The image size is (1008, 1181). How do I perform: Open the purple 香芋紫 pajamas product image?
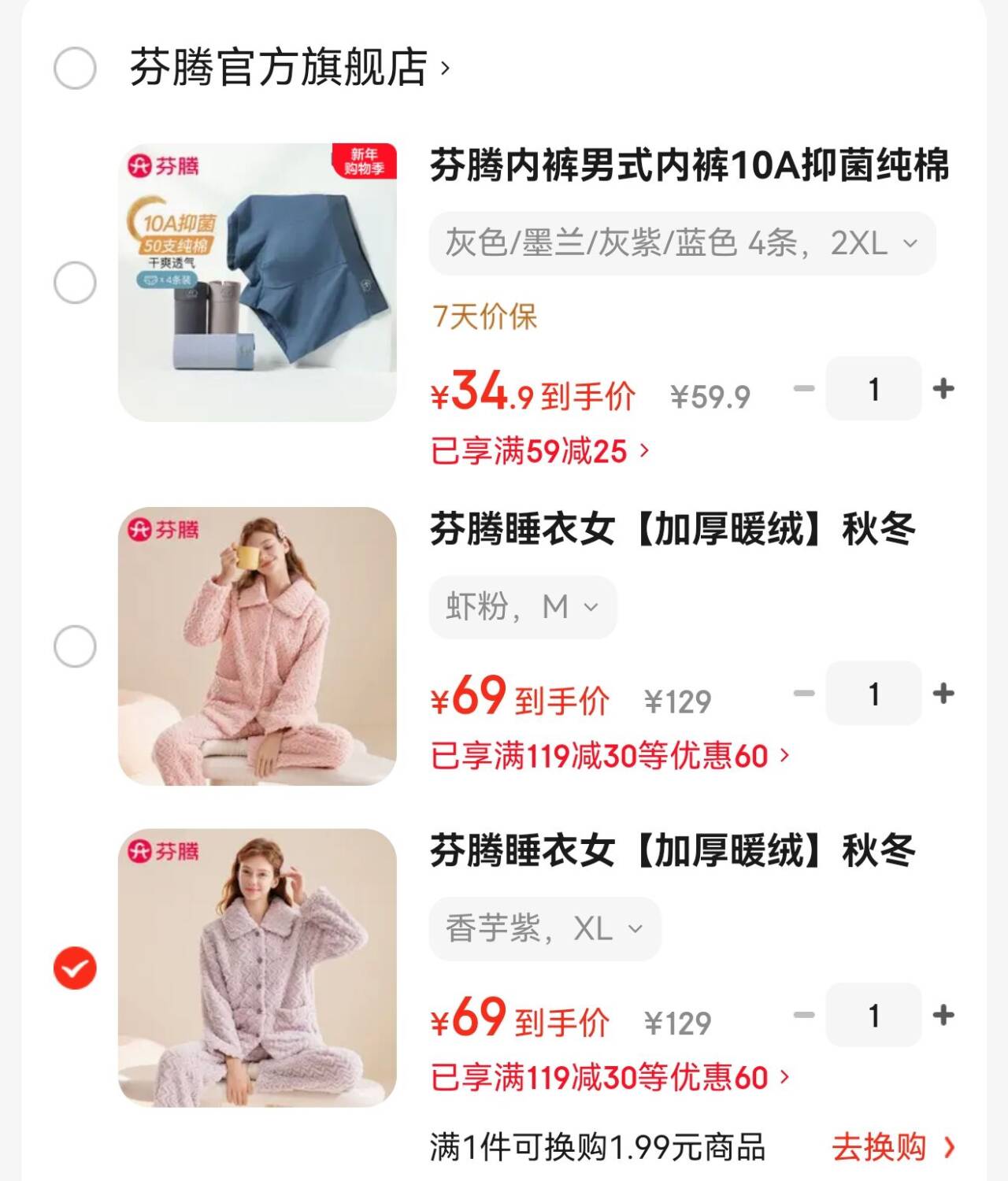coord(257,967)
